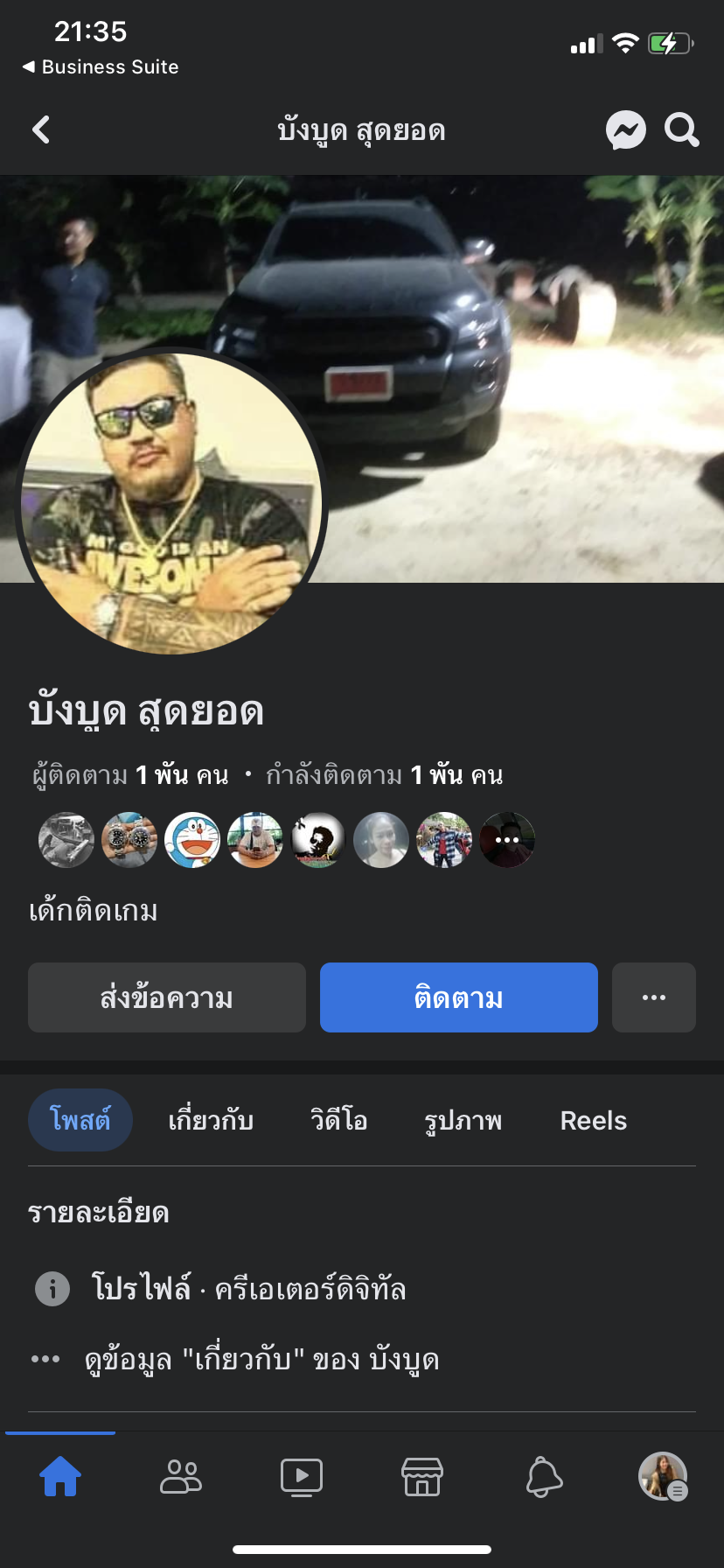Switch to the วิดีโอ tab
The height and width of the screenshot is (1568, 724).
coord(339,1121)
